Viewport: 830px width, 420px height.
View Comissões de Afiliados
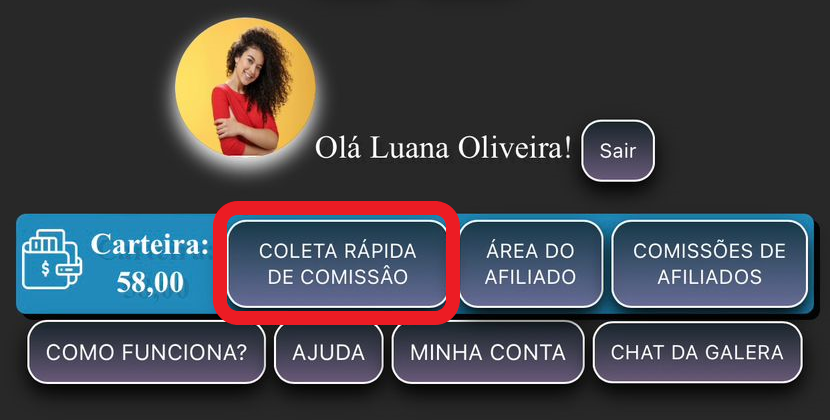tap(709, 264)
